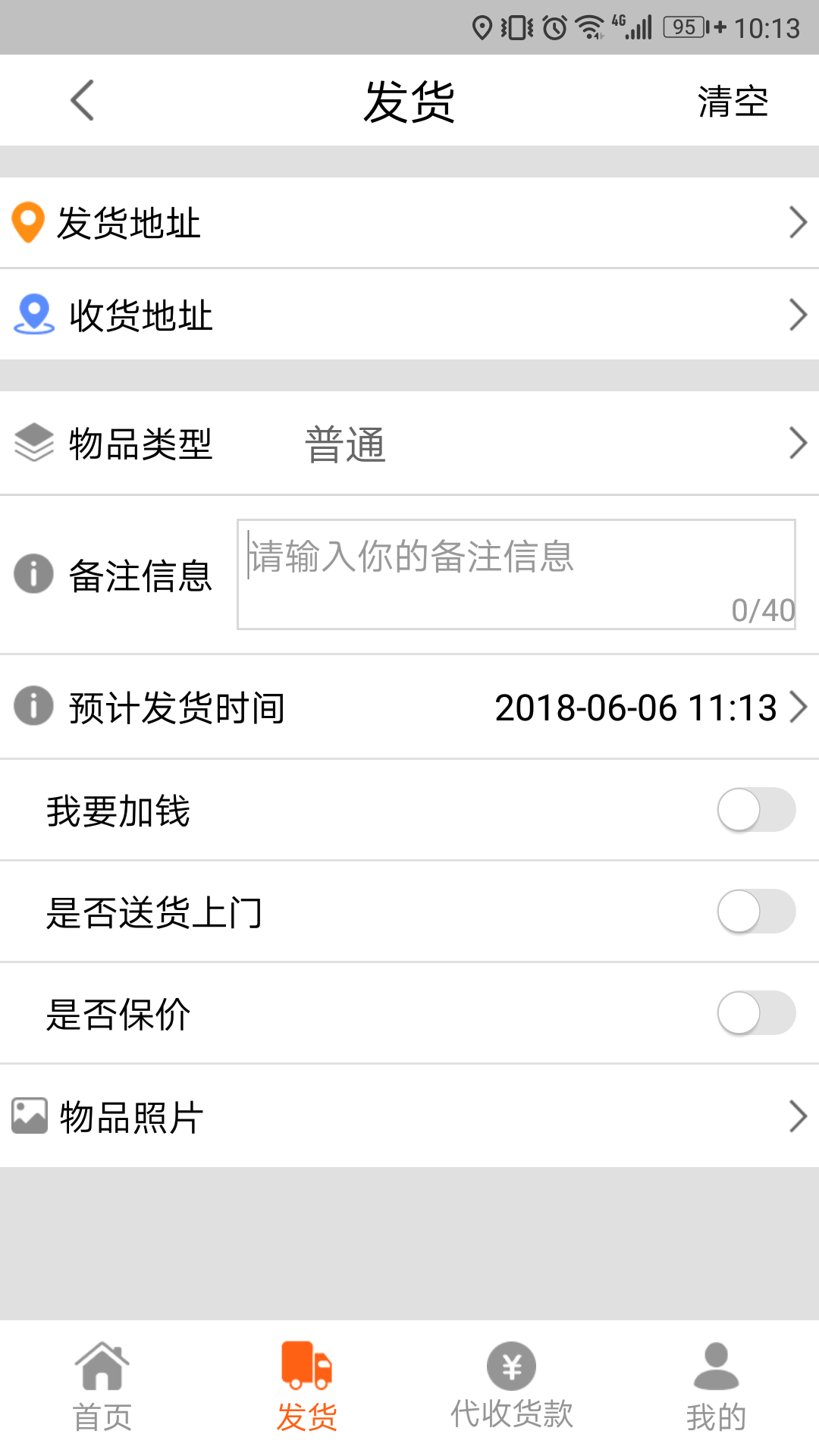Open the 发货地址 row
The image size is (819, 1456).
409,223
